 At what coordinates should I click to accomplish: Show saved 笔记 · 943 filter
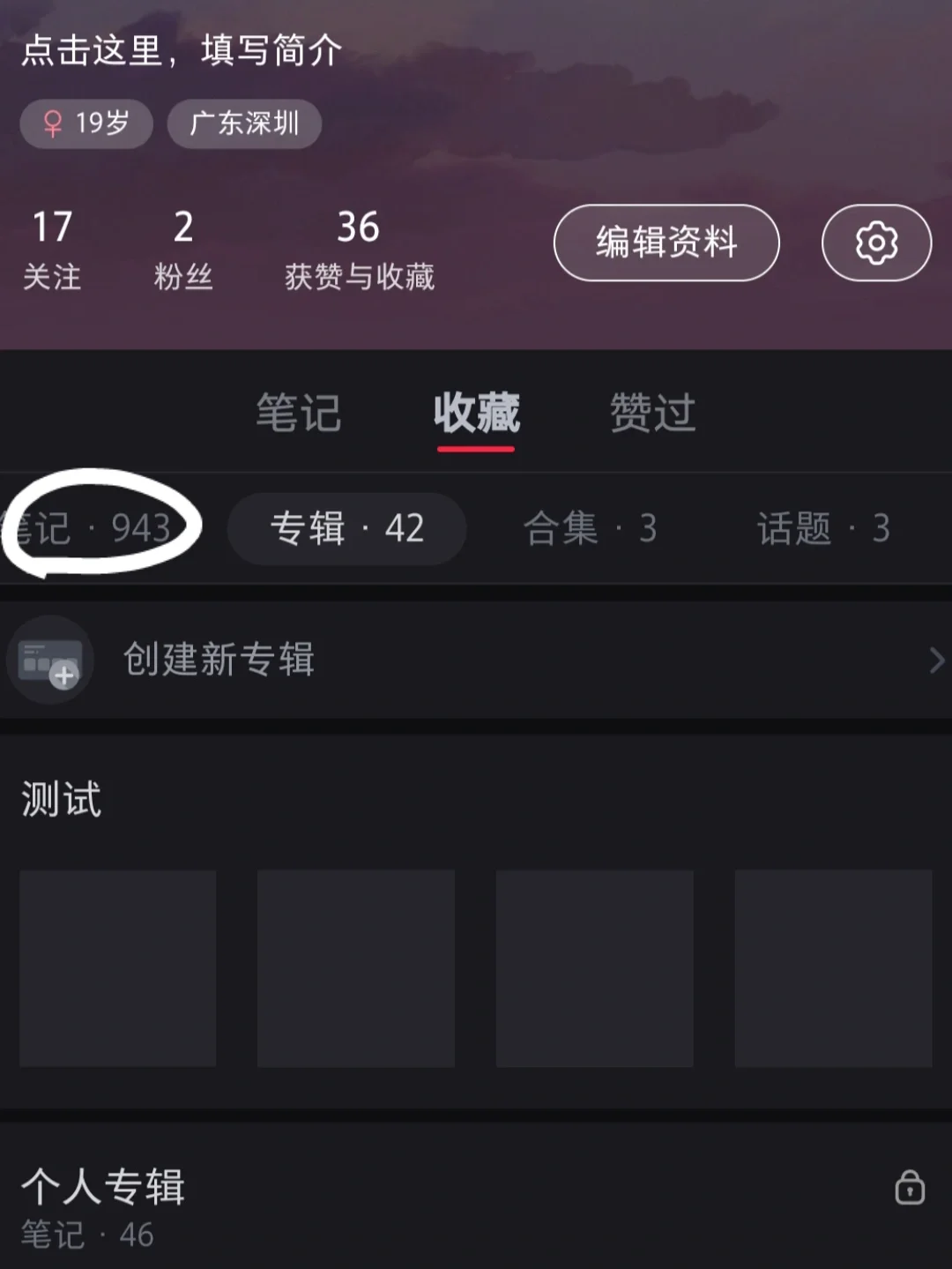pos(97,528)
